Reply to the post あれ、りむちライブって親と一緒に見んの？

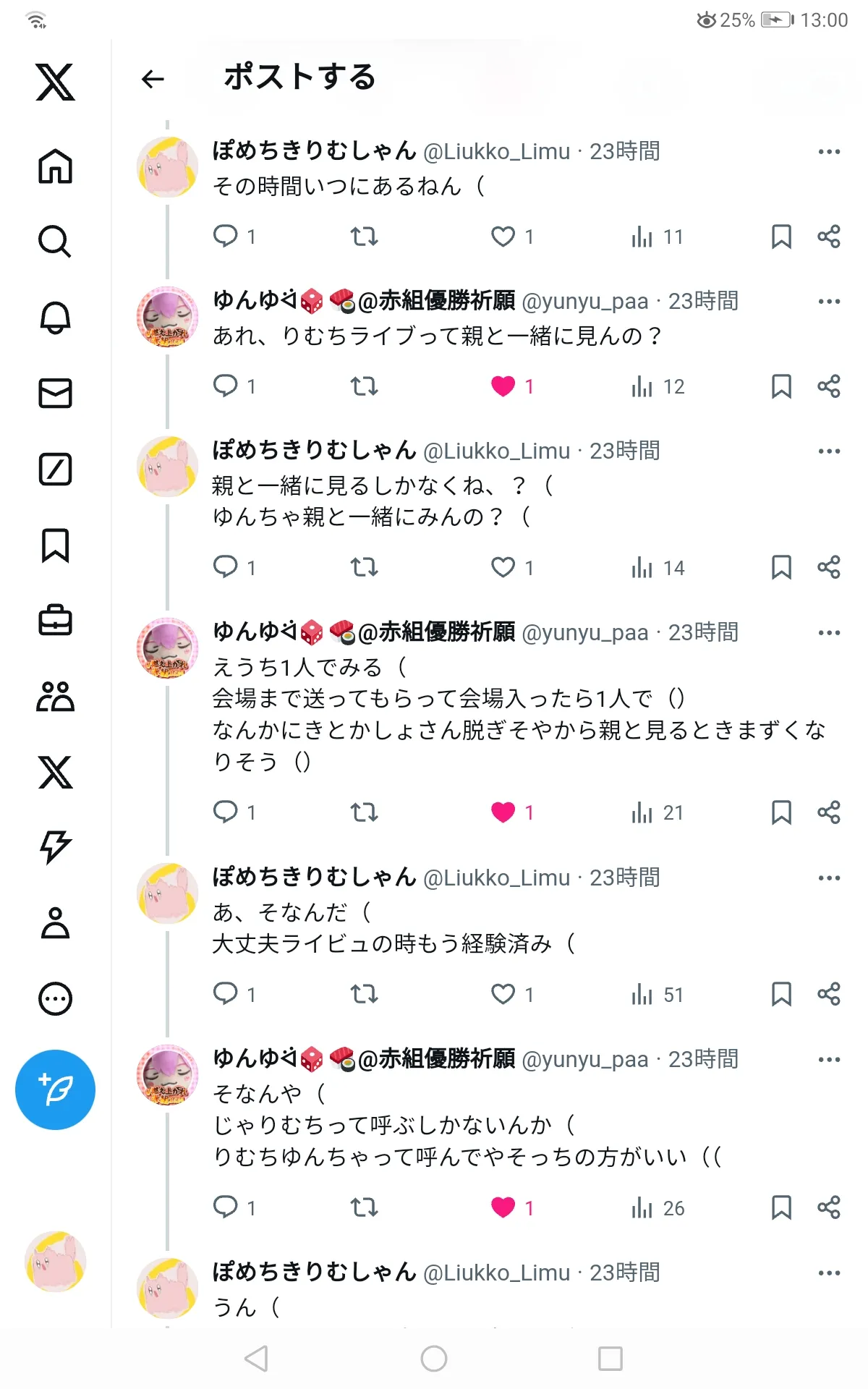(x=226, y=386)
